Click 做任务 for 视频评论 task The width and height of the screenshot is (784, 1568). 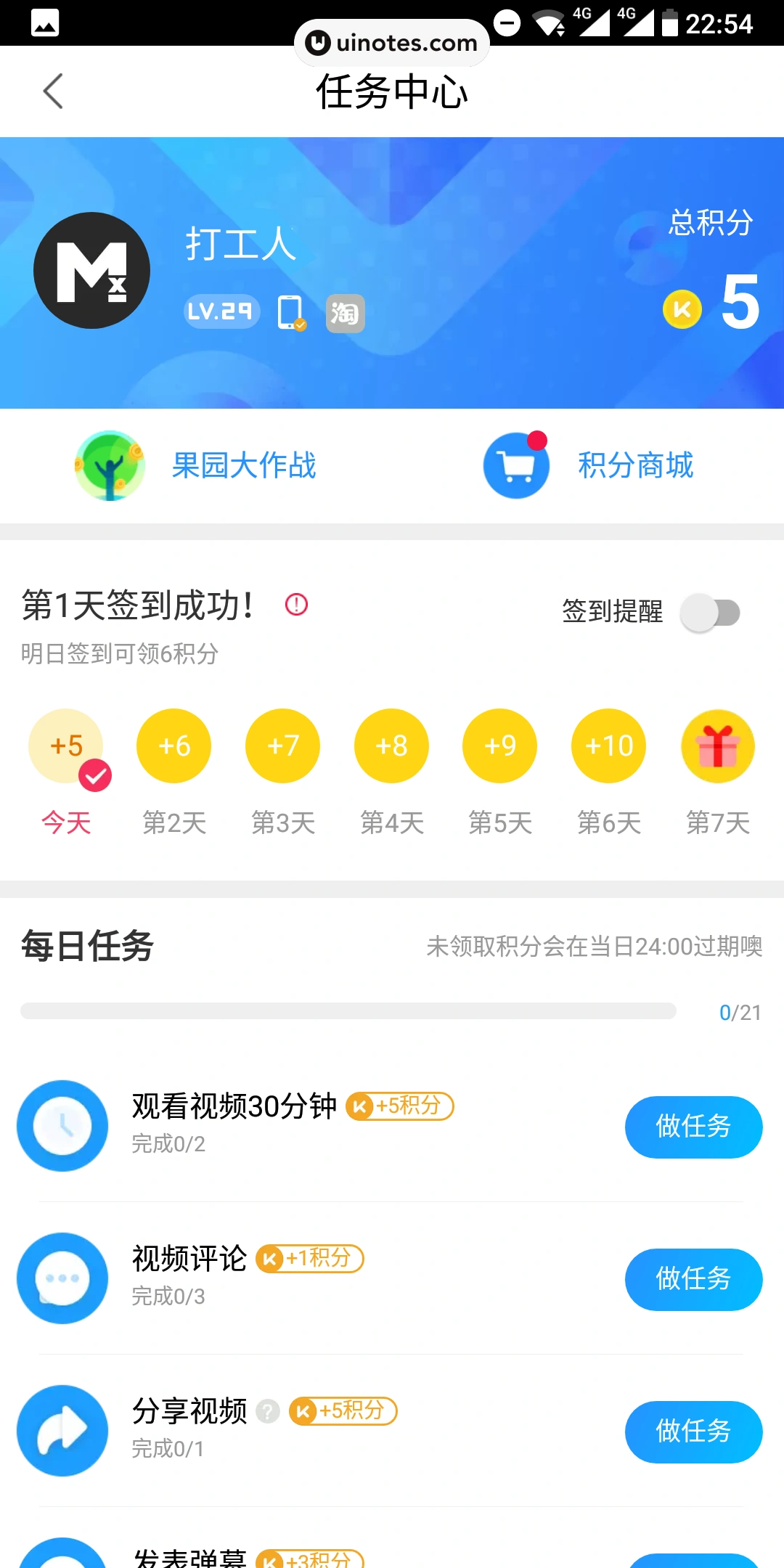click(x=693, y=1279)
